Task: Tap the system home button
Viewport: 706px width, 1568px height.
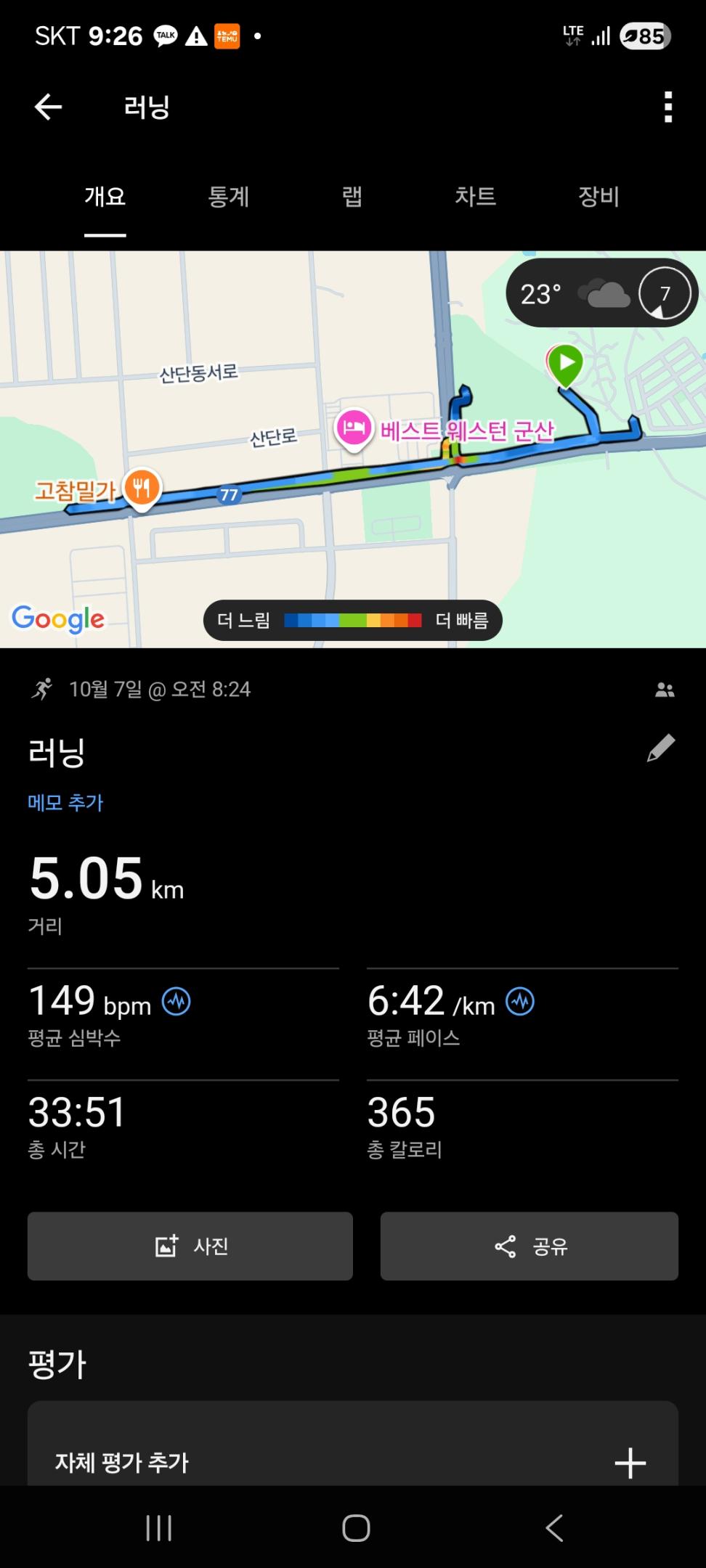Action: (356, 1528)
